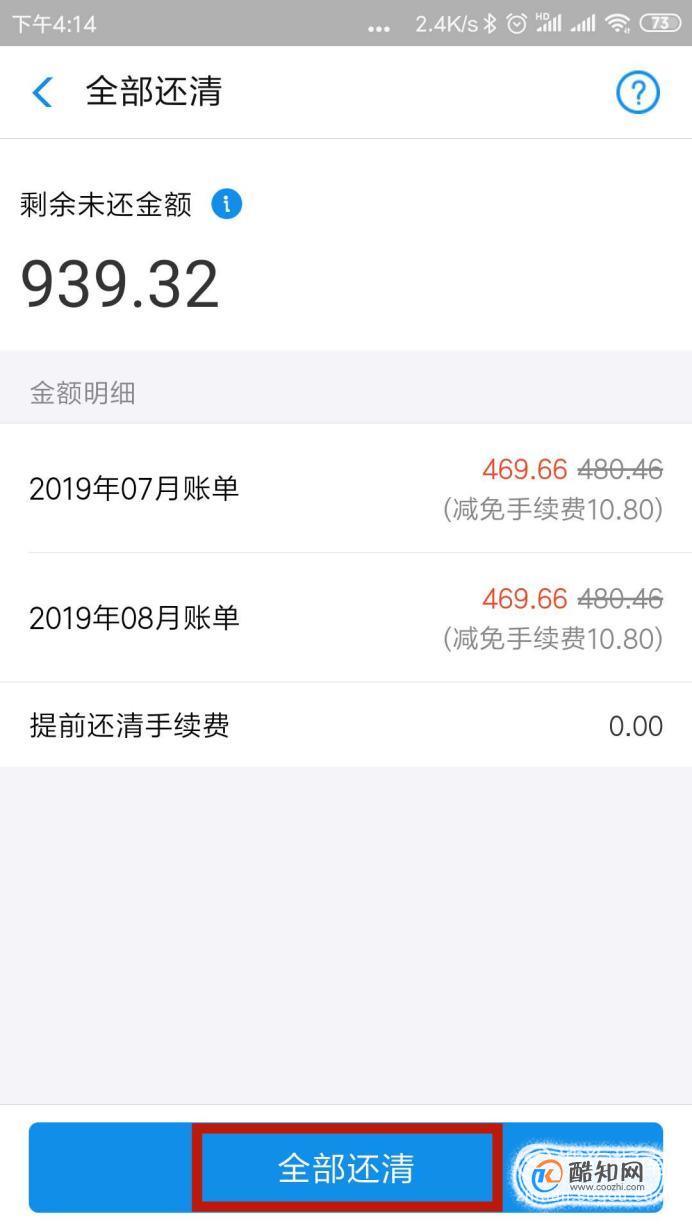Tap the info icon beside 剩余未还金额
This screenshot has width=692, height=1230.
pos(227,205)
